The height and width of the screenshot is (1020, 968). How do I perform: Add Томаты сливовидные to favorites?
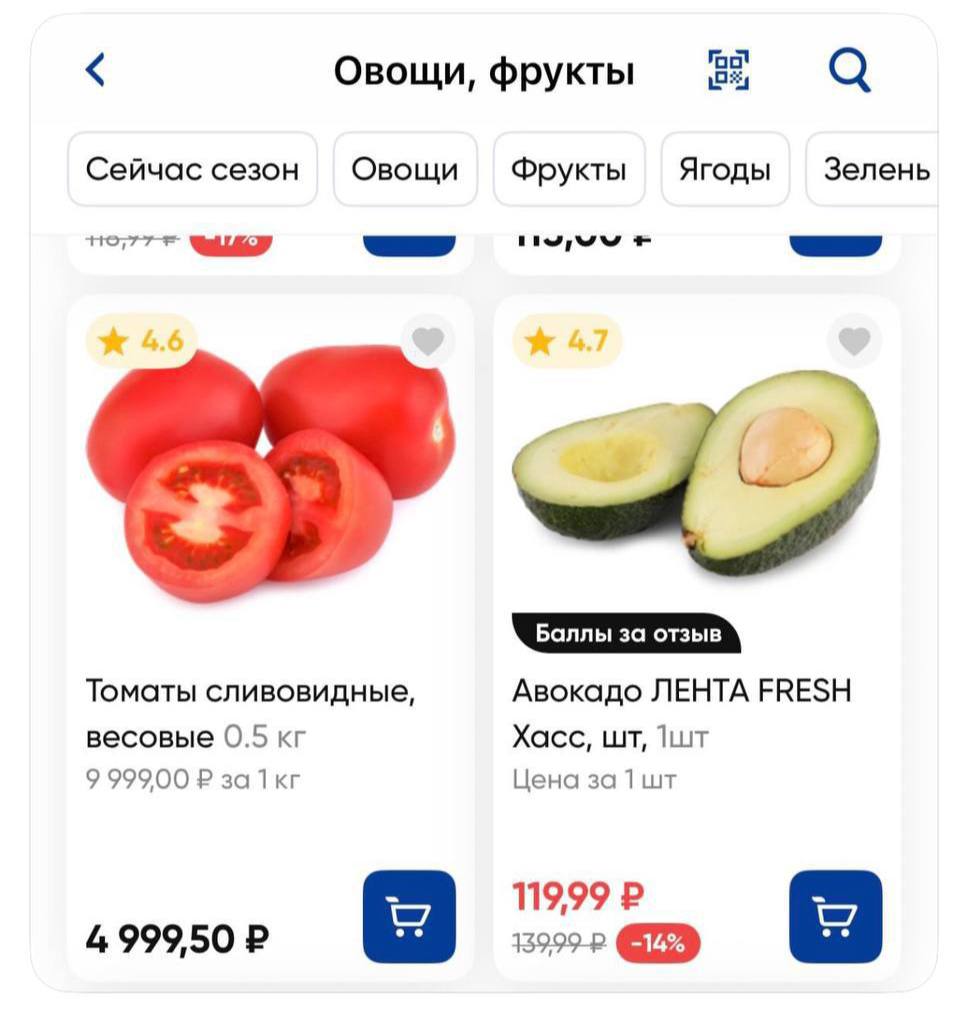click(x=428, y=342)
